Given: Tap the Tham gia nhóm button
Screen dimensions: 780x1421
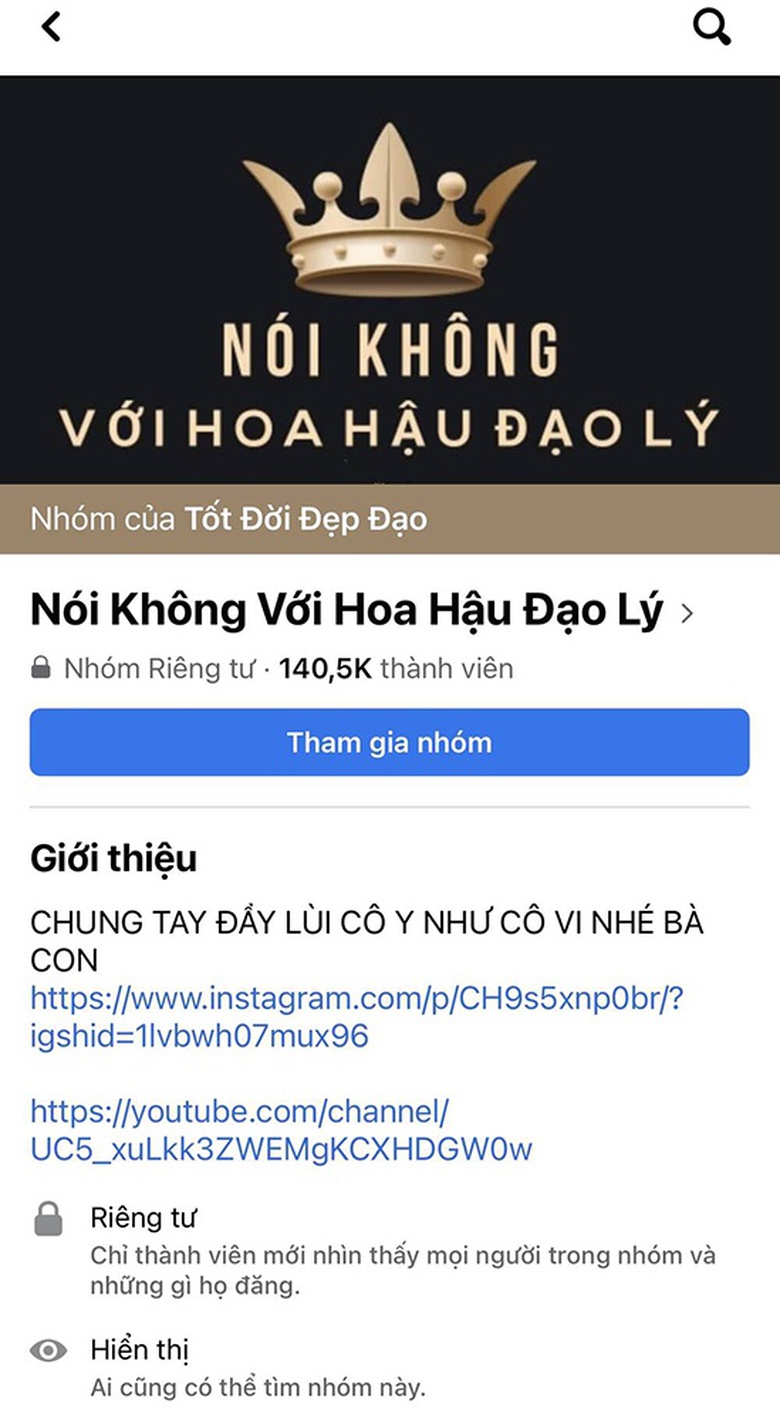Looking at the screenshot, I should [x=389, y=743].
